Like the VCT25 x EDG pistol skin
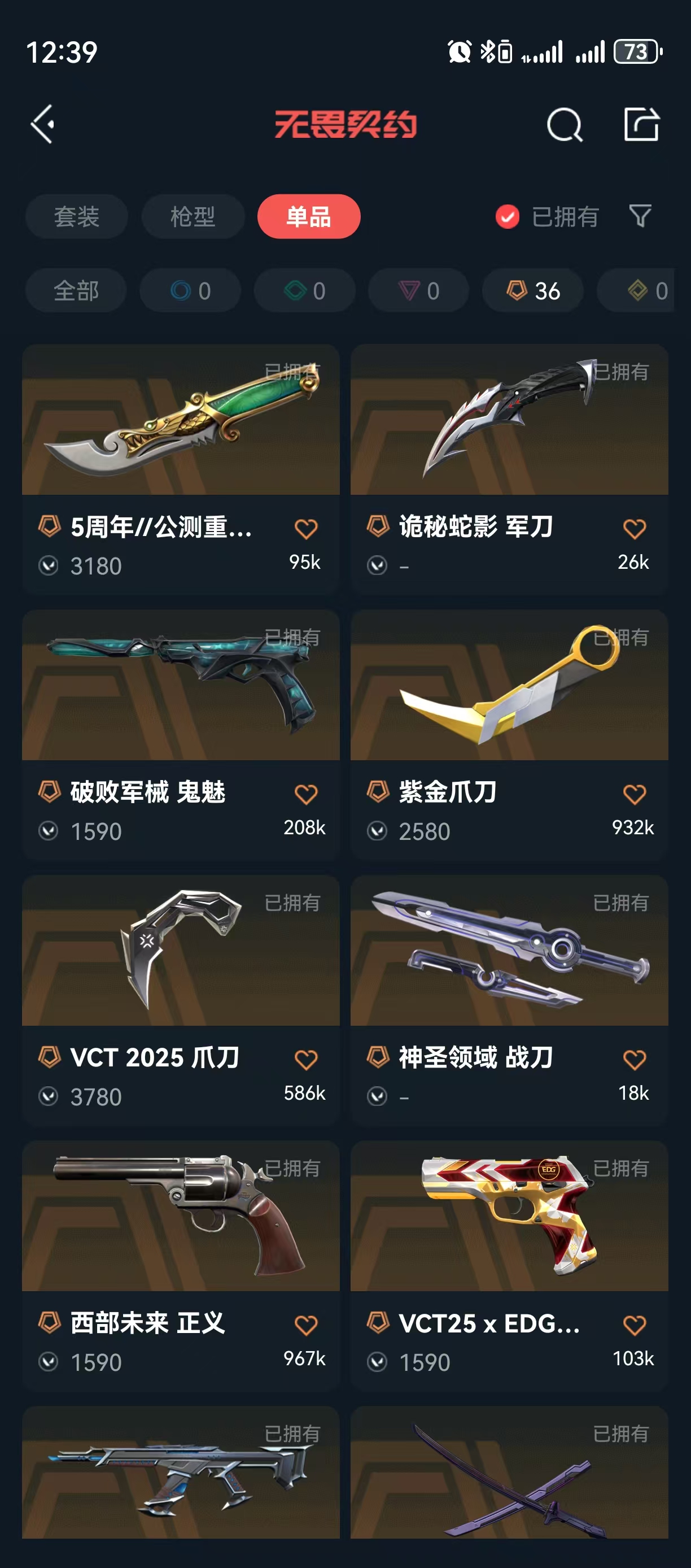691x1568 pixels. [x=634, y=1325]
